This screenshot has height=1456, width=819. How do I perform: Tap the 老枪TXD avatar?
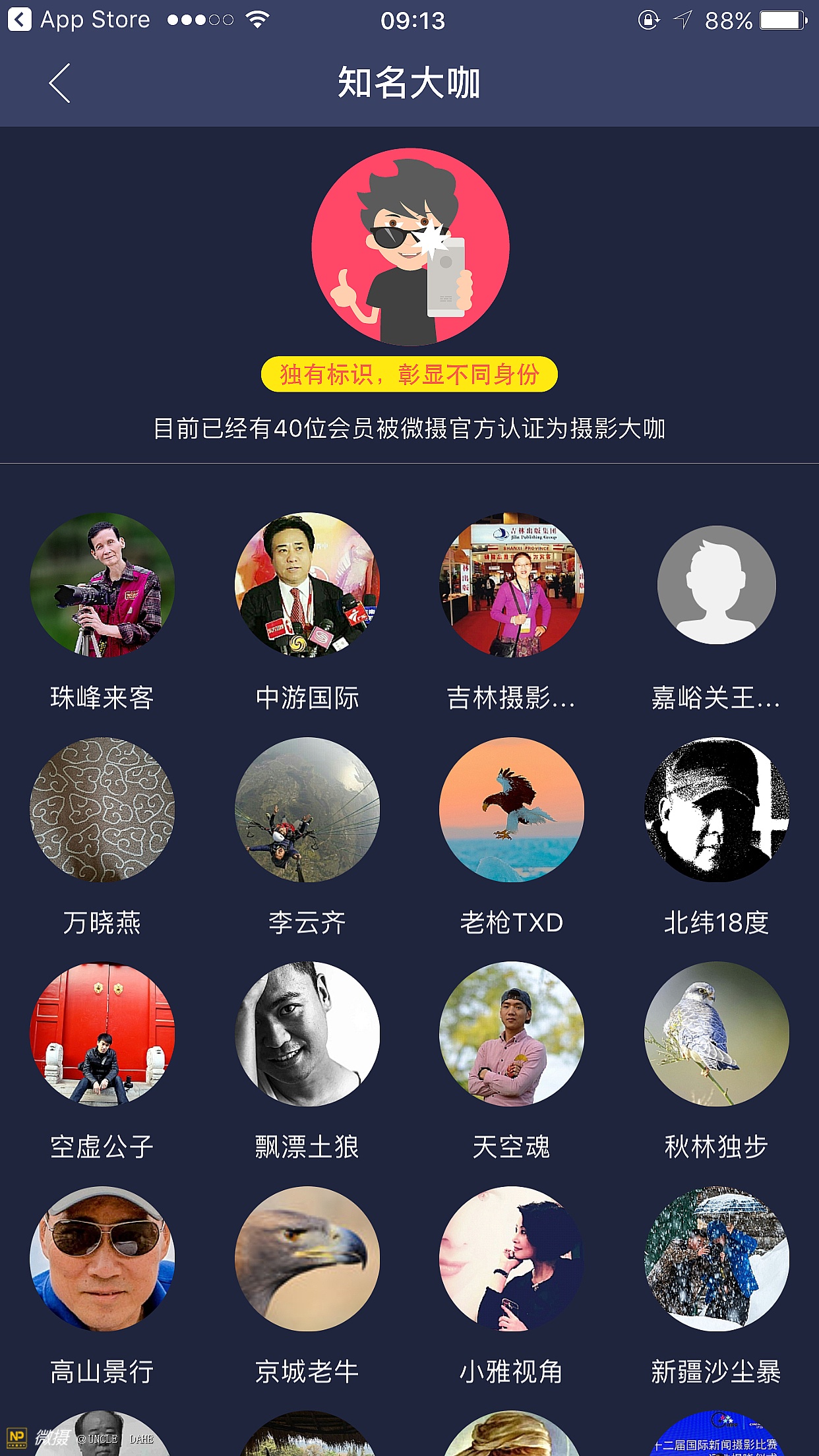(x=512, y=810)
